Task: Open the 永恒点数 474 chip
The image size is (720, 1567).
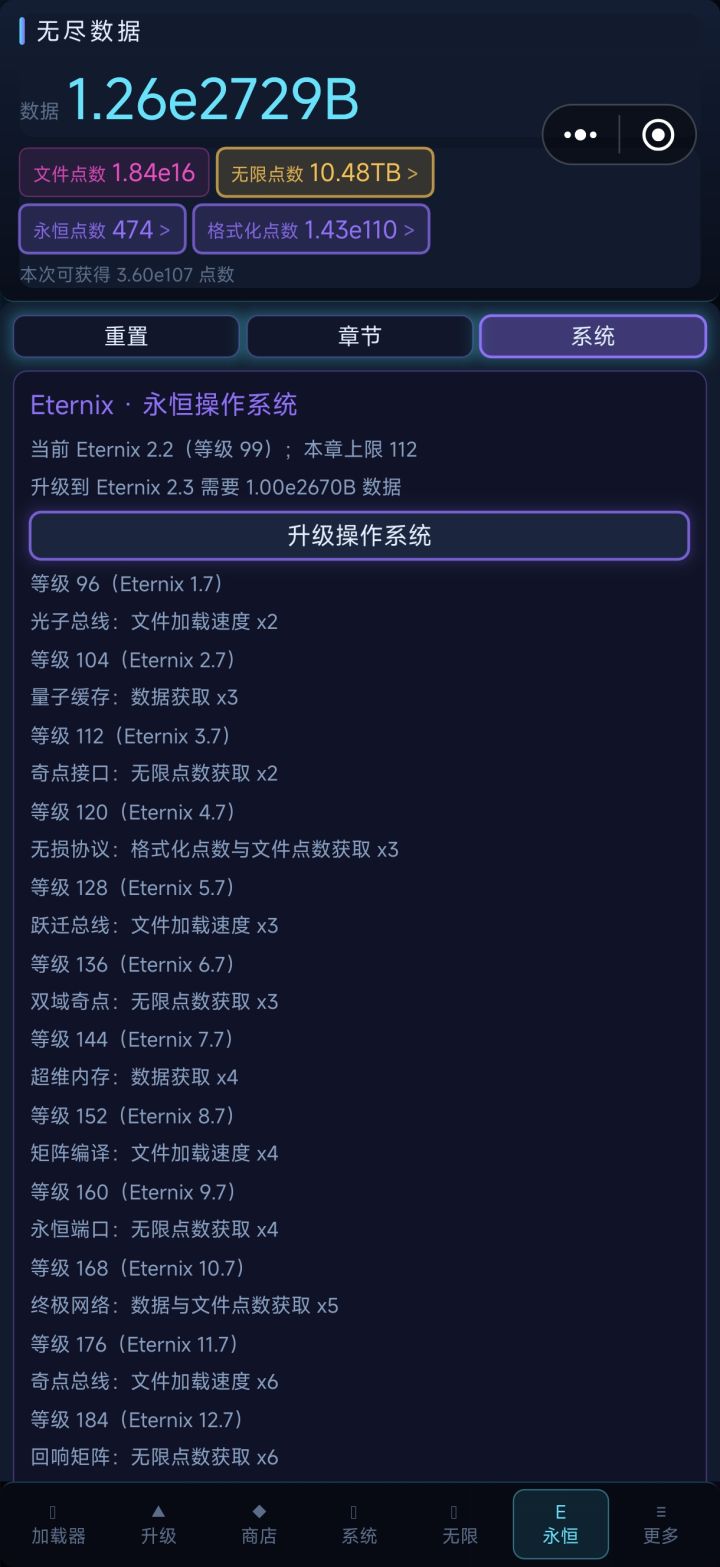Action: (x=102, y=229)
